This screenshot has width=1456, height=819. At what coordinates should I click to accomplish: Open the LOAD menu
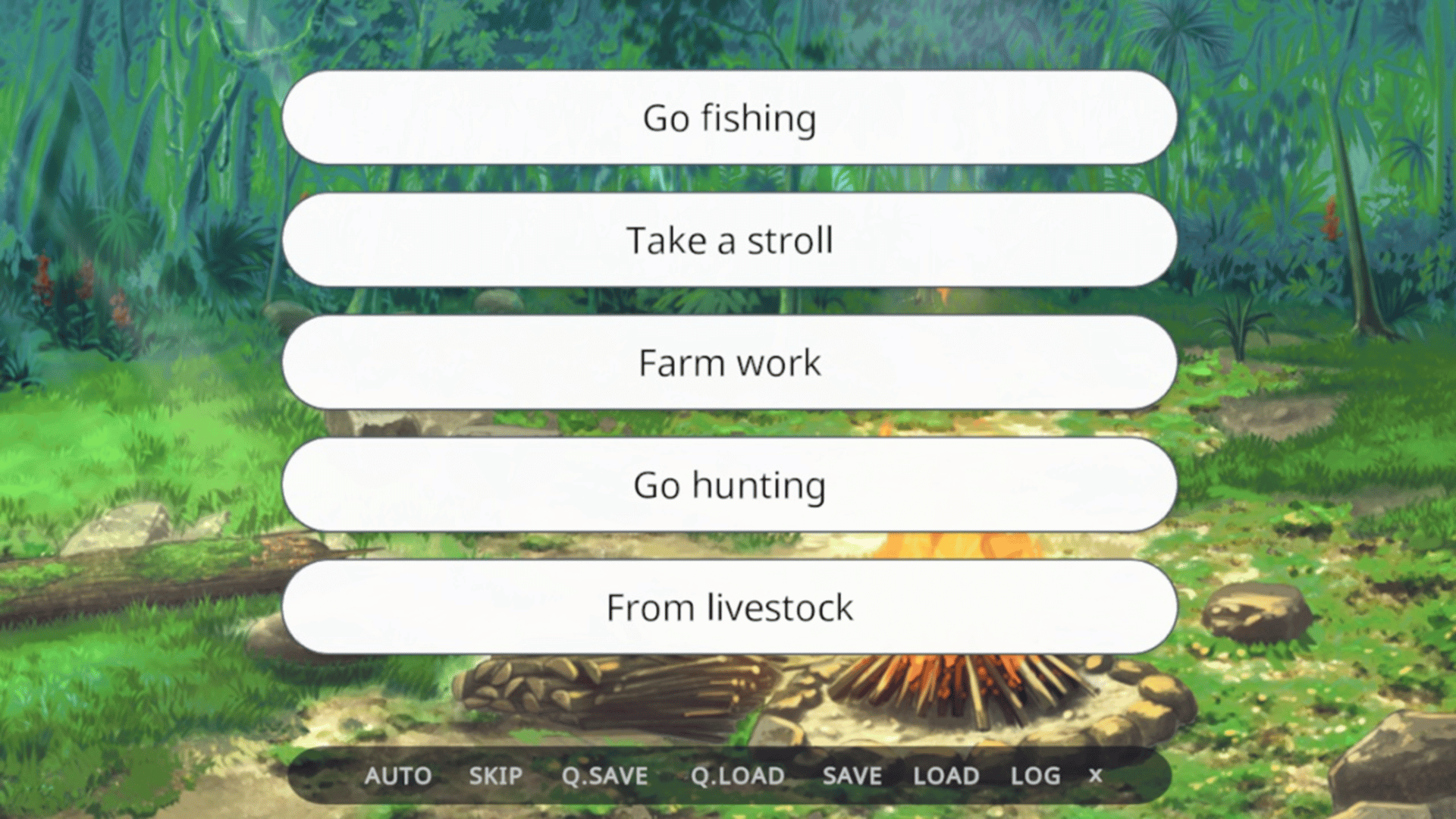tap(946, 776)
